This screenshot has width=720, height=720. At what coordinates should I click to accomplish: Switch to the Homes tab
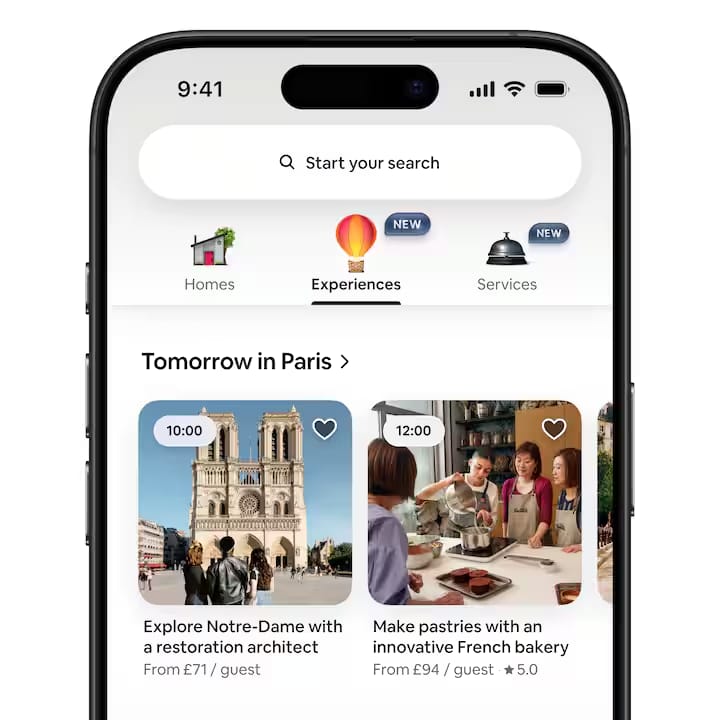click(x=210, y=262)
